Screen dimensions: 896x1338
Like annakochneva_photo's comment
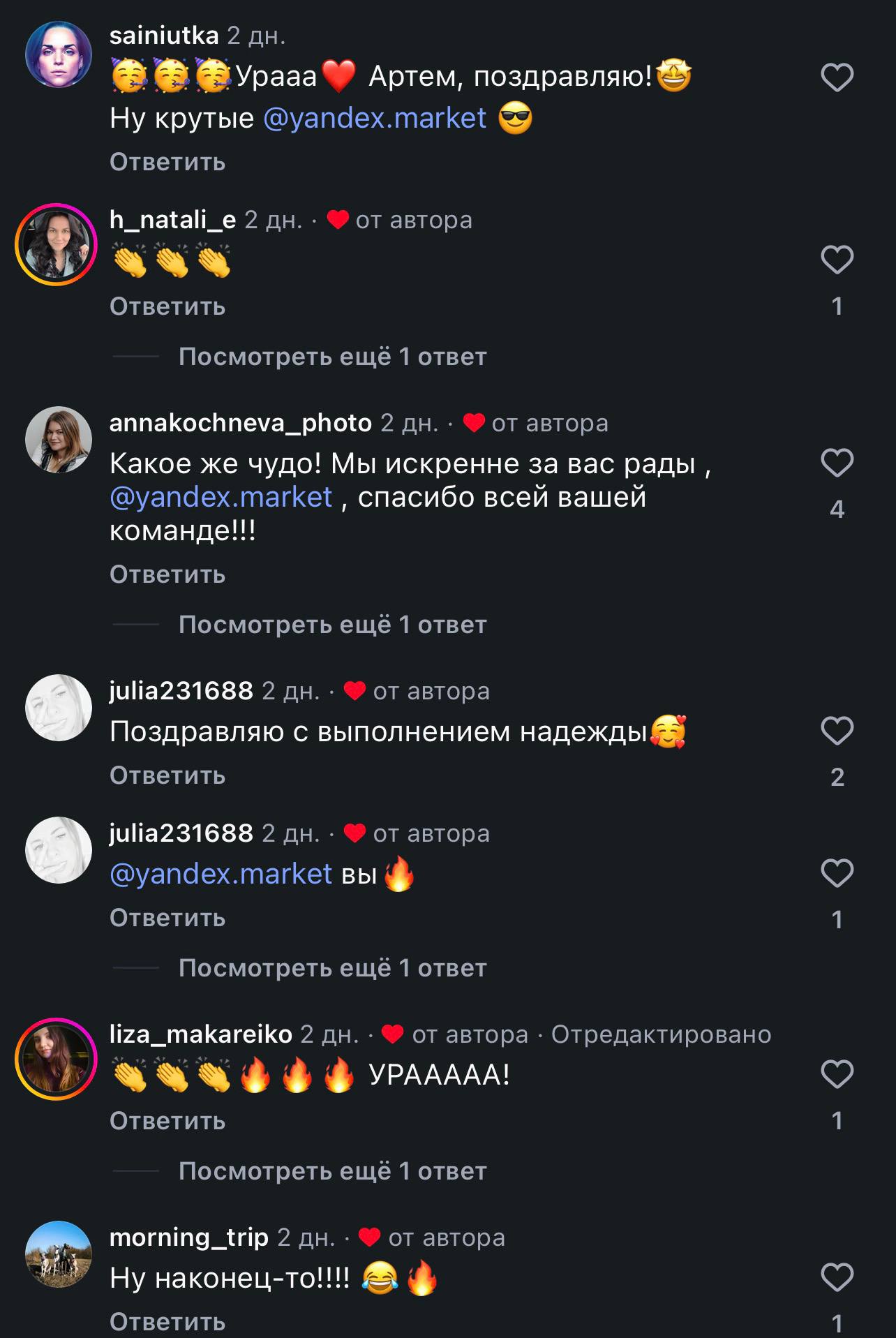(837, 463)
